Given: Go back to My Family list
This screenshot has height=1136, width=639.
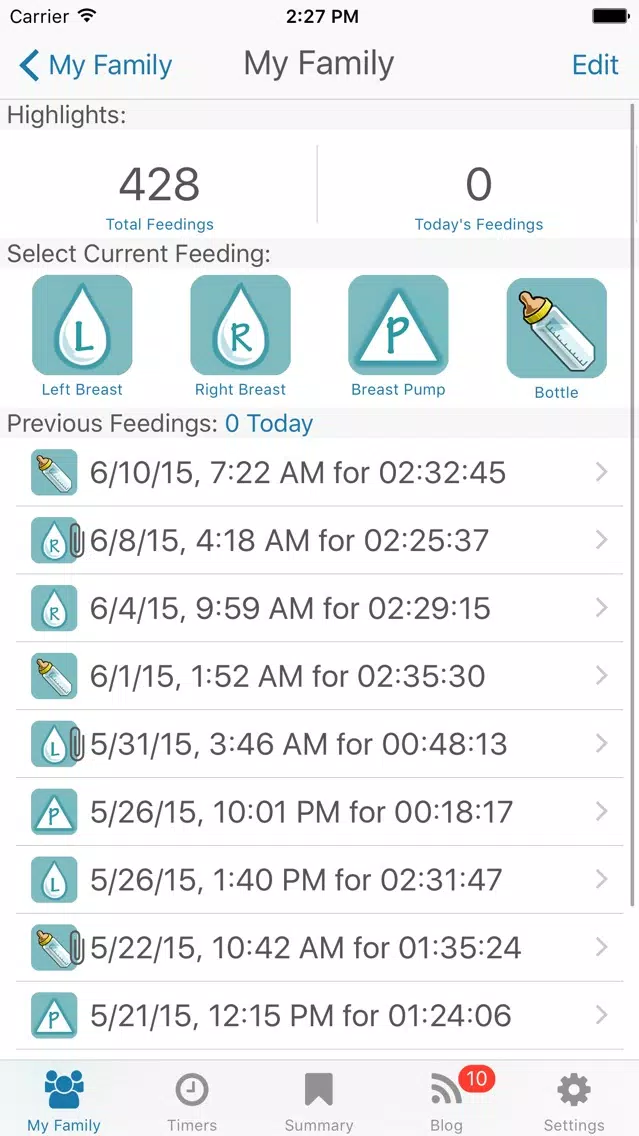Looking at the screenshot, I should [x=95, y=65].
